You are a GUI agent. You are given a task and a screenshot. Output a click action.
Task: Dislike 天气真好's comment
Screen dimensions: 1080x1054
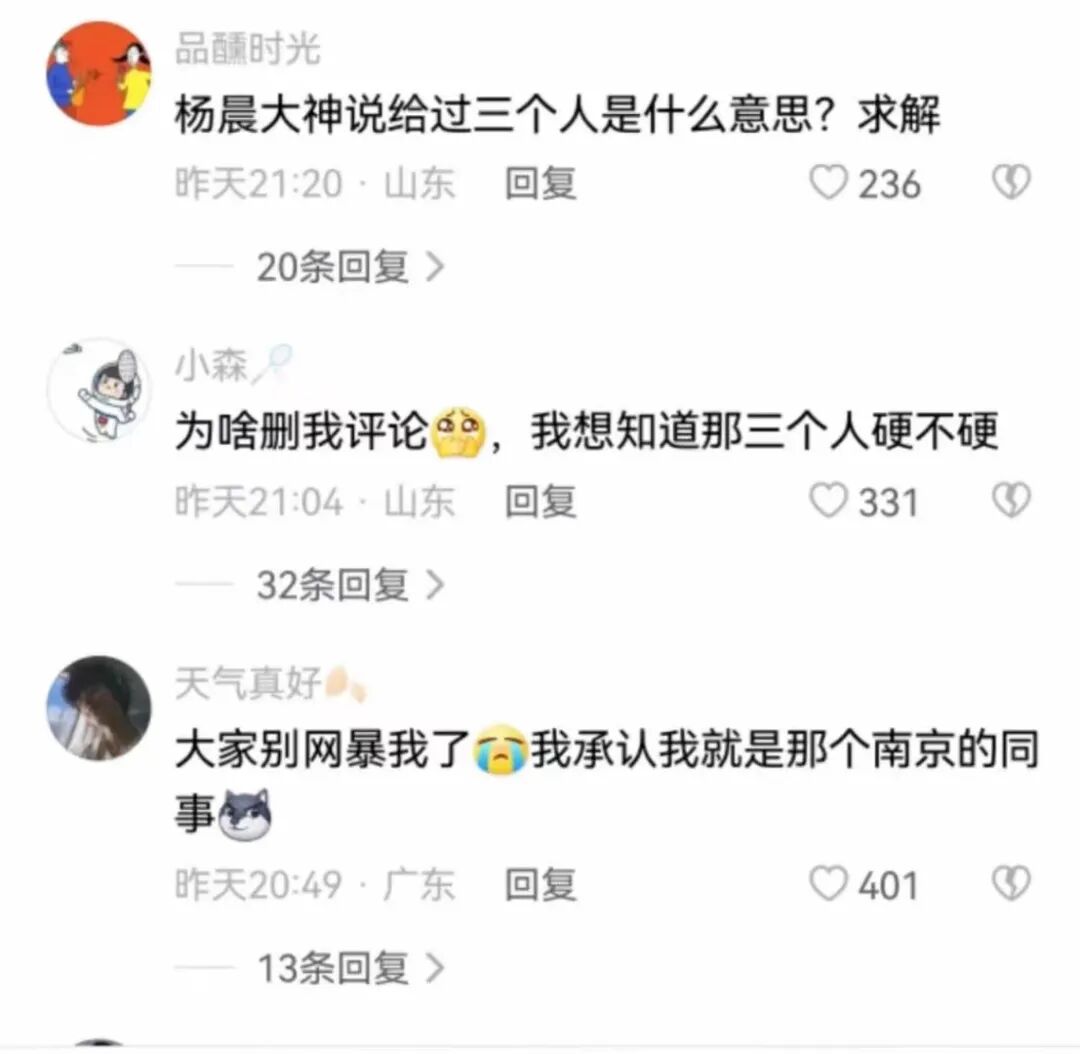[1010, 884]
